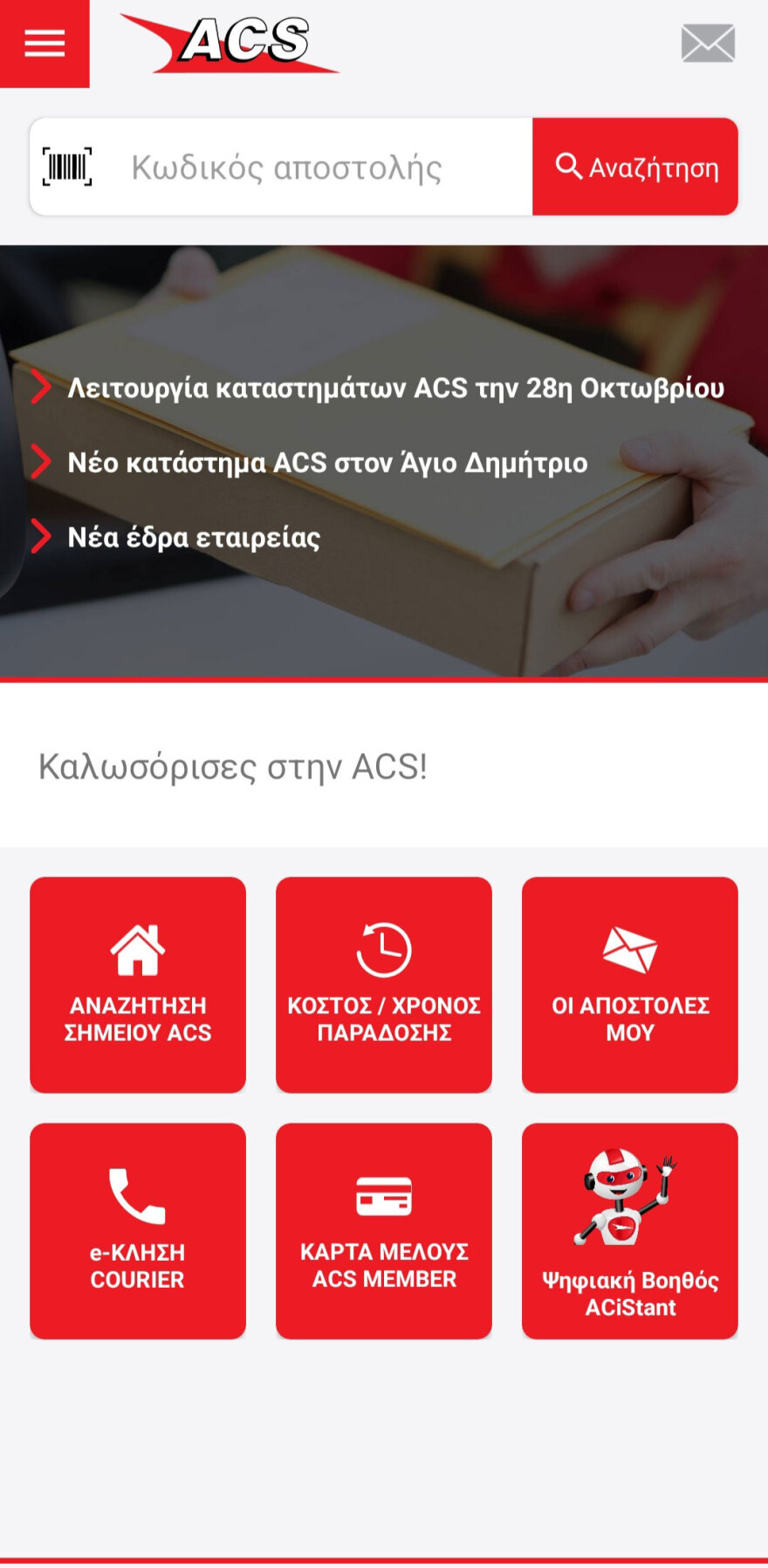Open the hamburger navigation menu

[x=43, y=43]
